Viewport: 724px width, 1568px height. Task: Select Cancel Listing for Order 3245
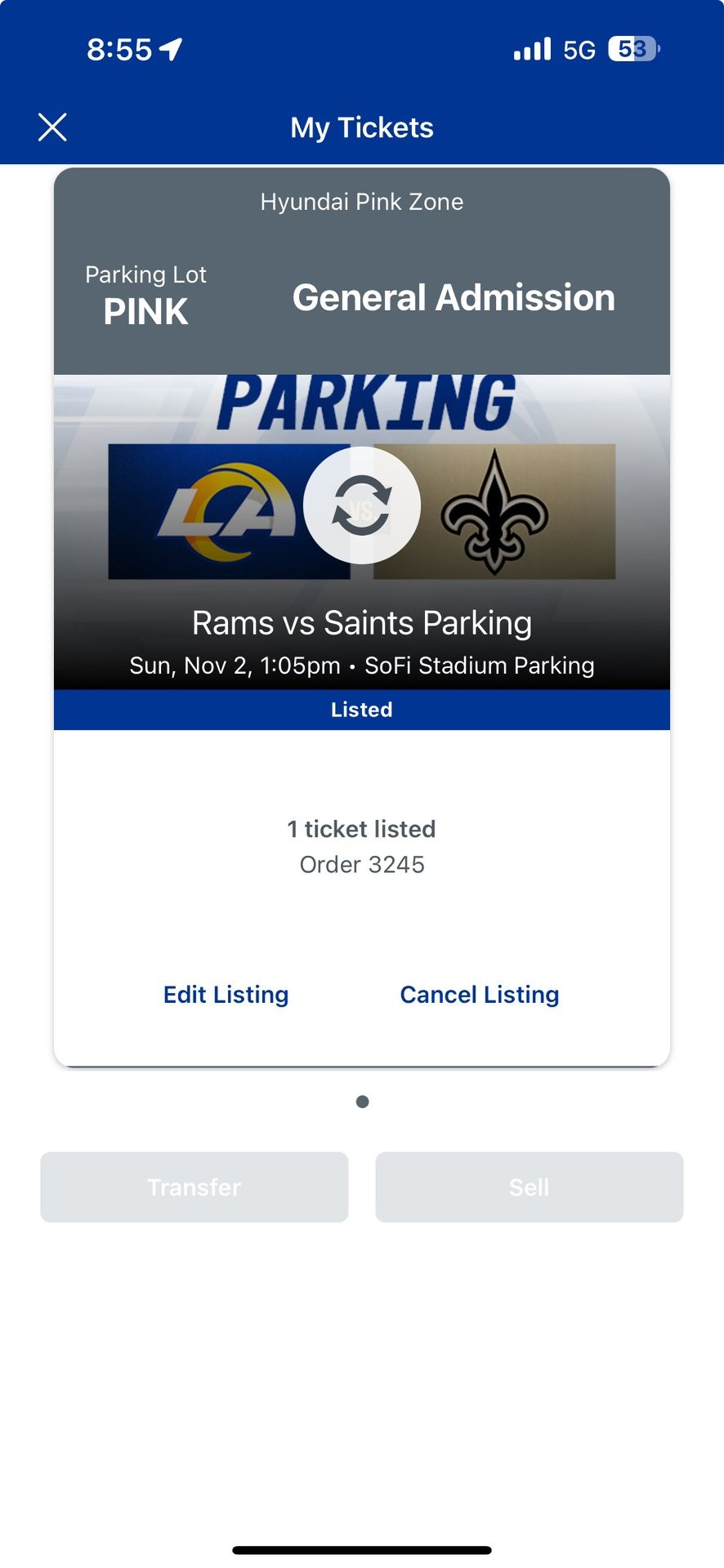(480, 995)
